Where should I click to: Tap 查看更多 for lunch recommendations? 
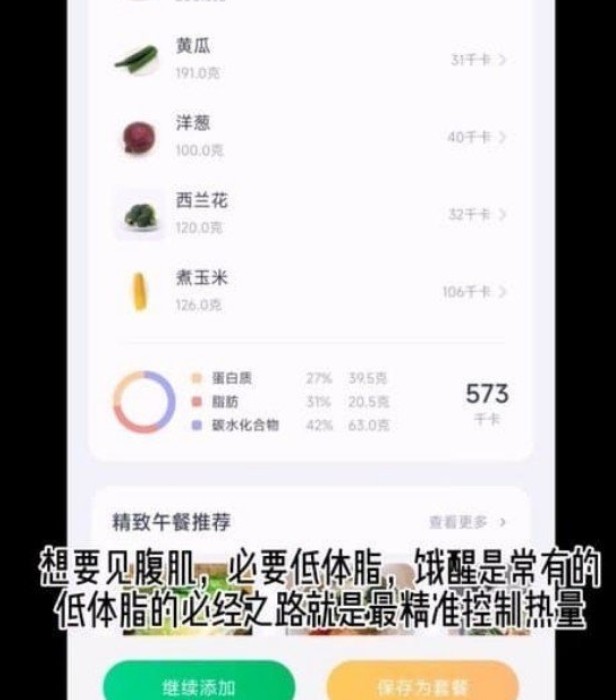[467, 522]
